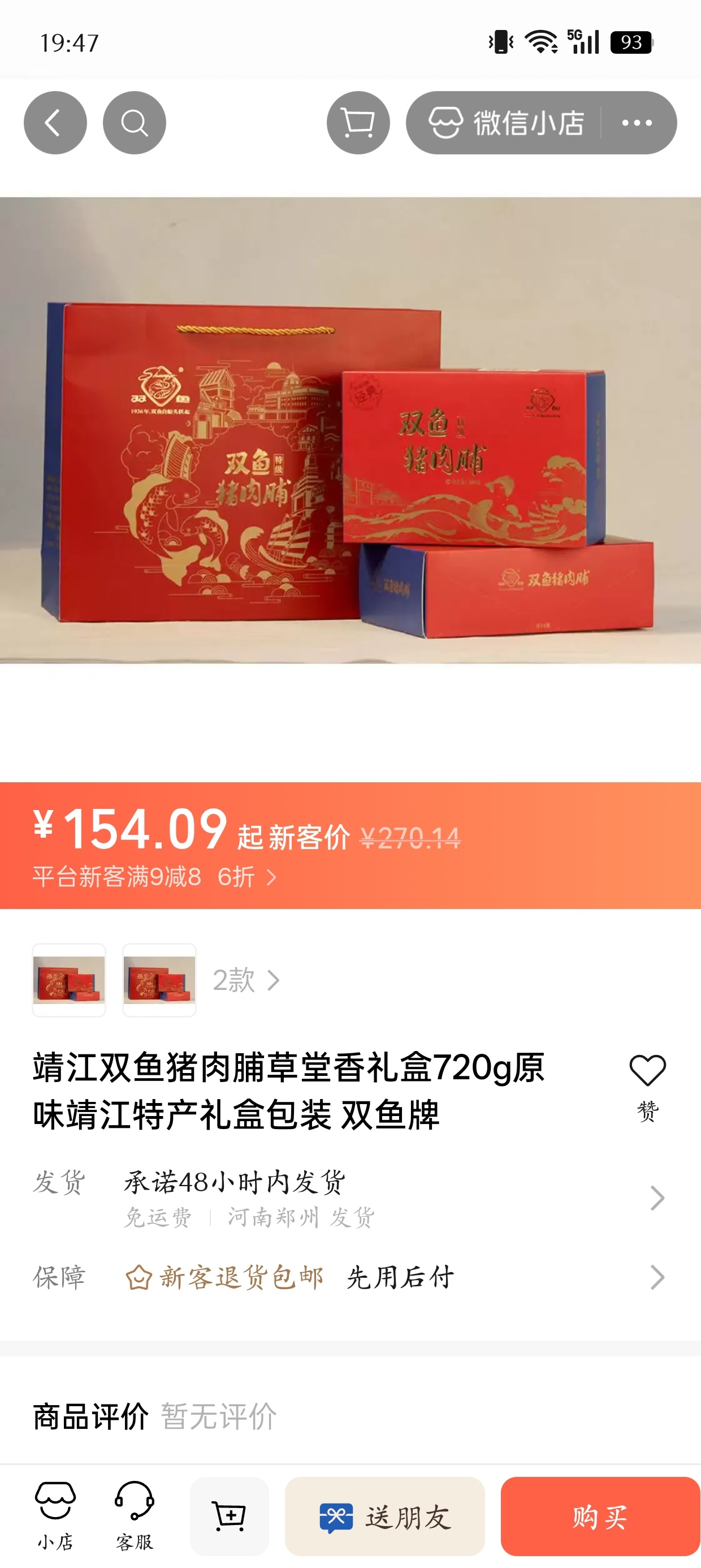701x1568 pixels.
Task: Tap 购买 to buy now
Action: [600, 1515]
